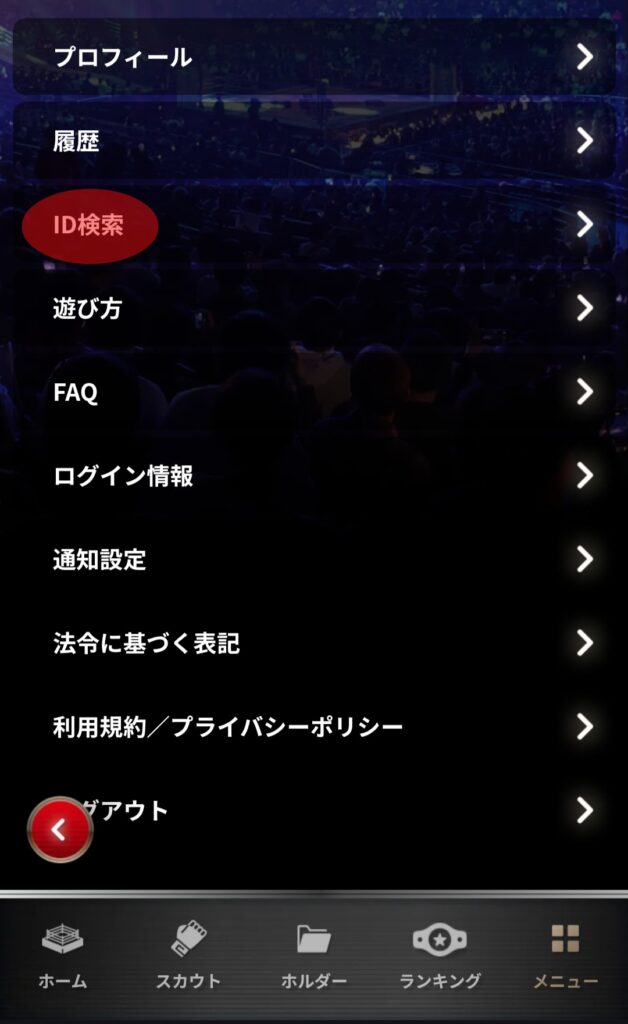Viewport: 628px width, 1024px height.
Task: Tap the red back arrow button
Action: pyautogui.click(x=59, y=829)
